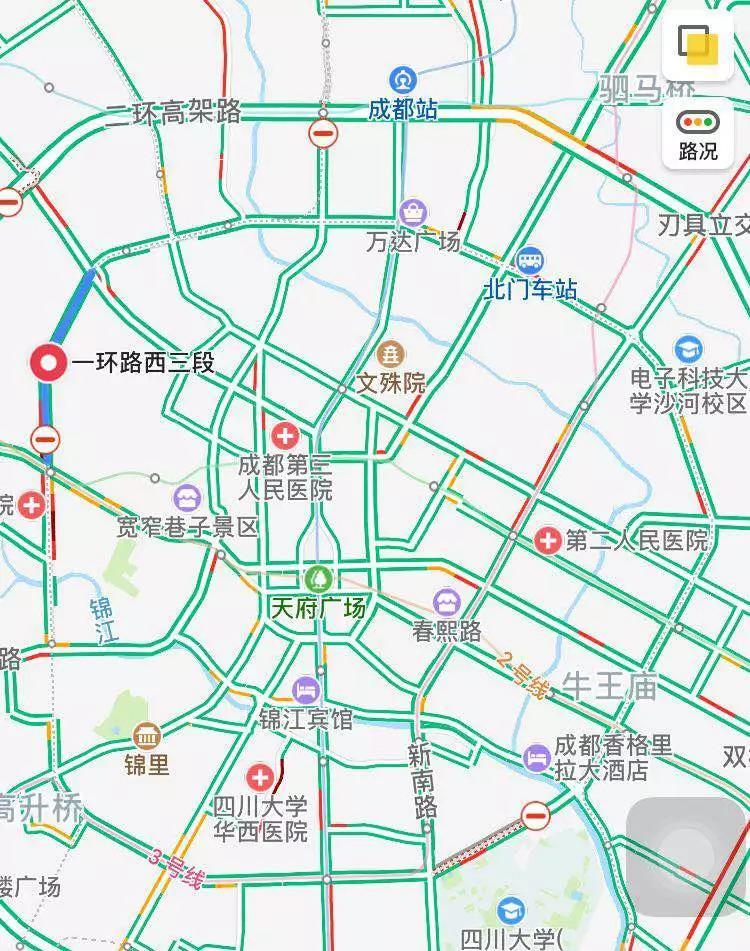
Task: Select the 北门车站 bus station marker
Action: (x=530, y=261)
